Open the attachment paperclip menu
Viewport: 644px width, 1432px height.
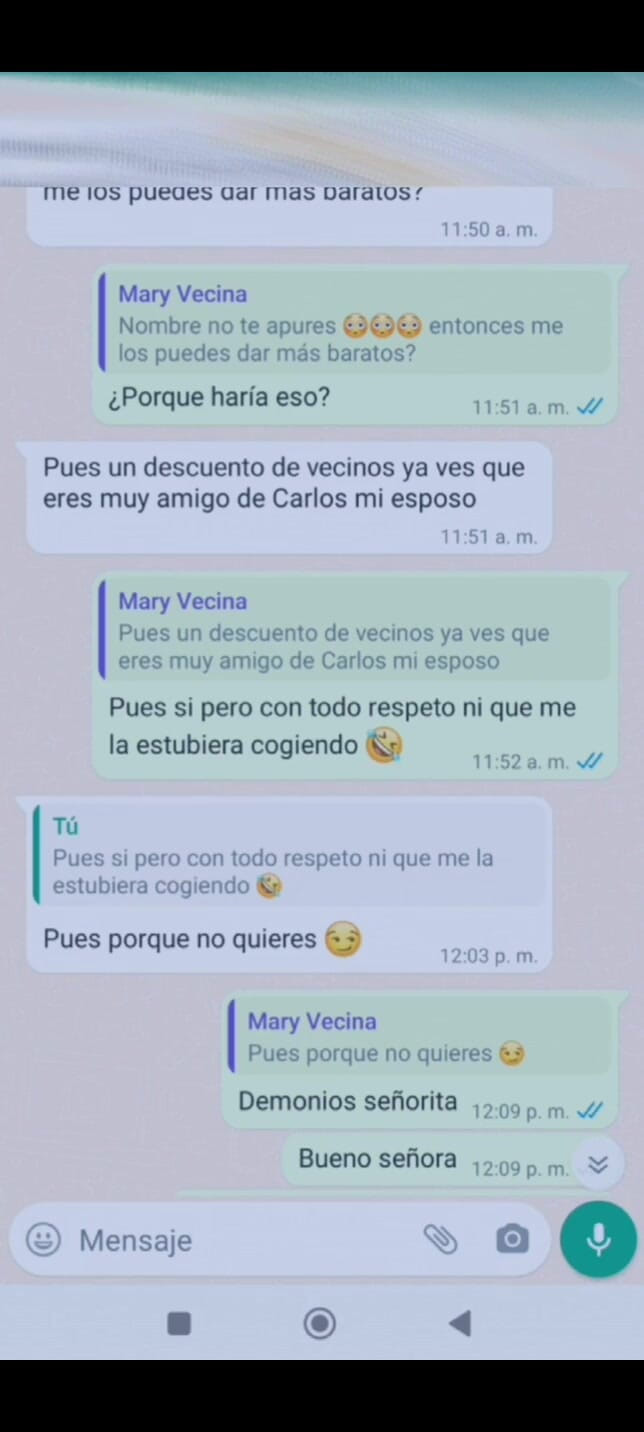coord(440,1240)
